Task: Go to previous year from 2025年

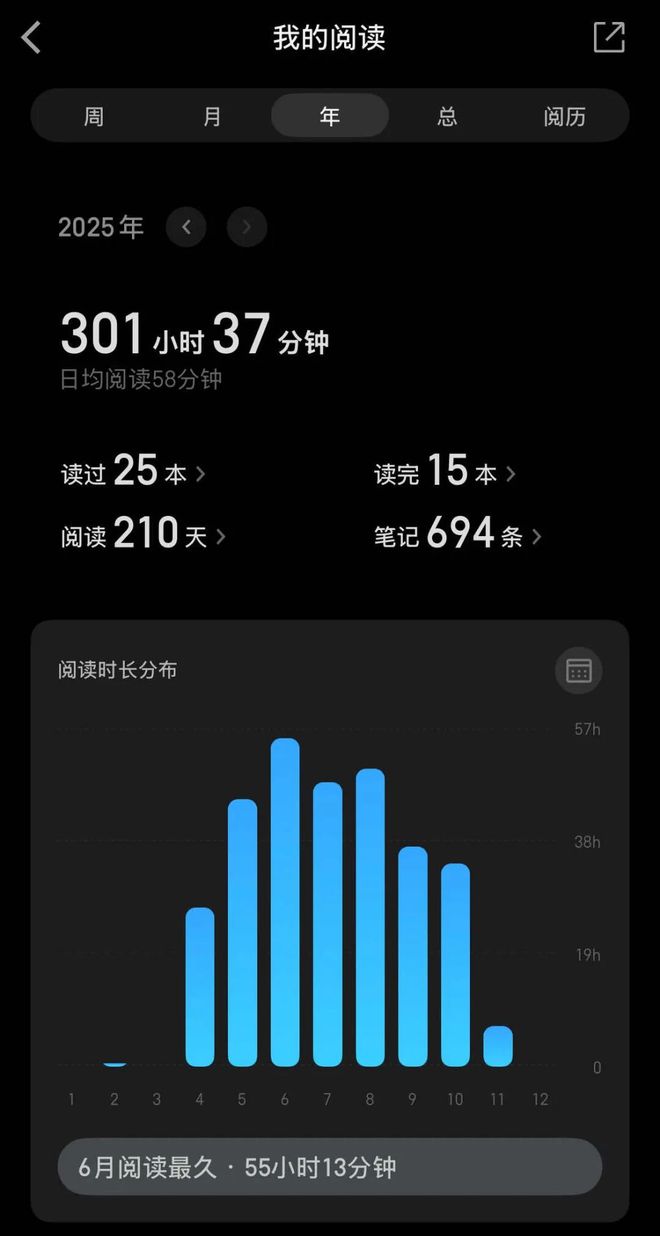Action: click(x=186, y=227)
